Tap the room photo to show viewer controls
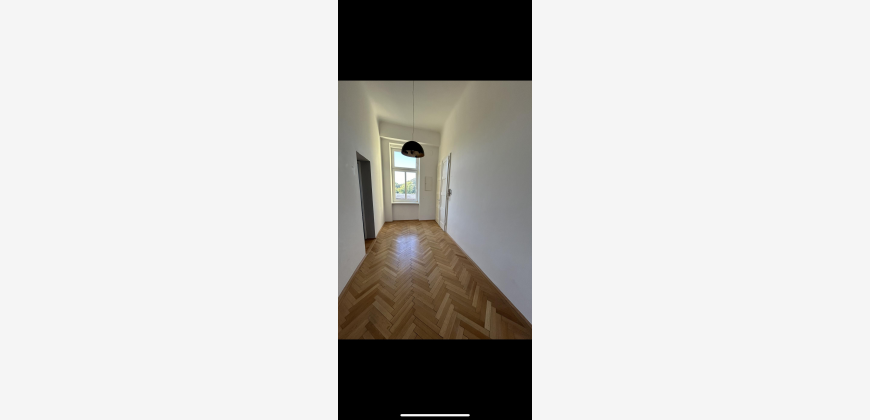 pos(435,210)
